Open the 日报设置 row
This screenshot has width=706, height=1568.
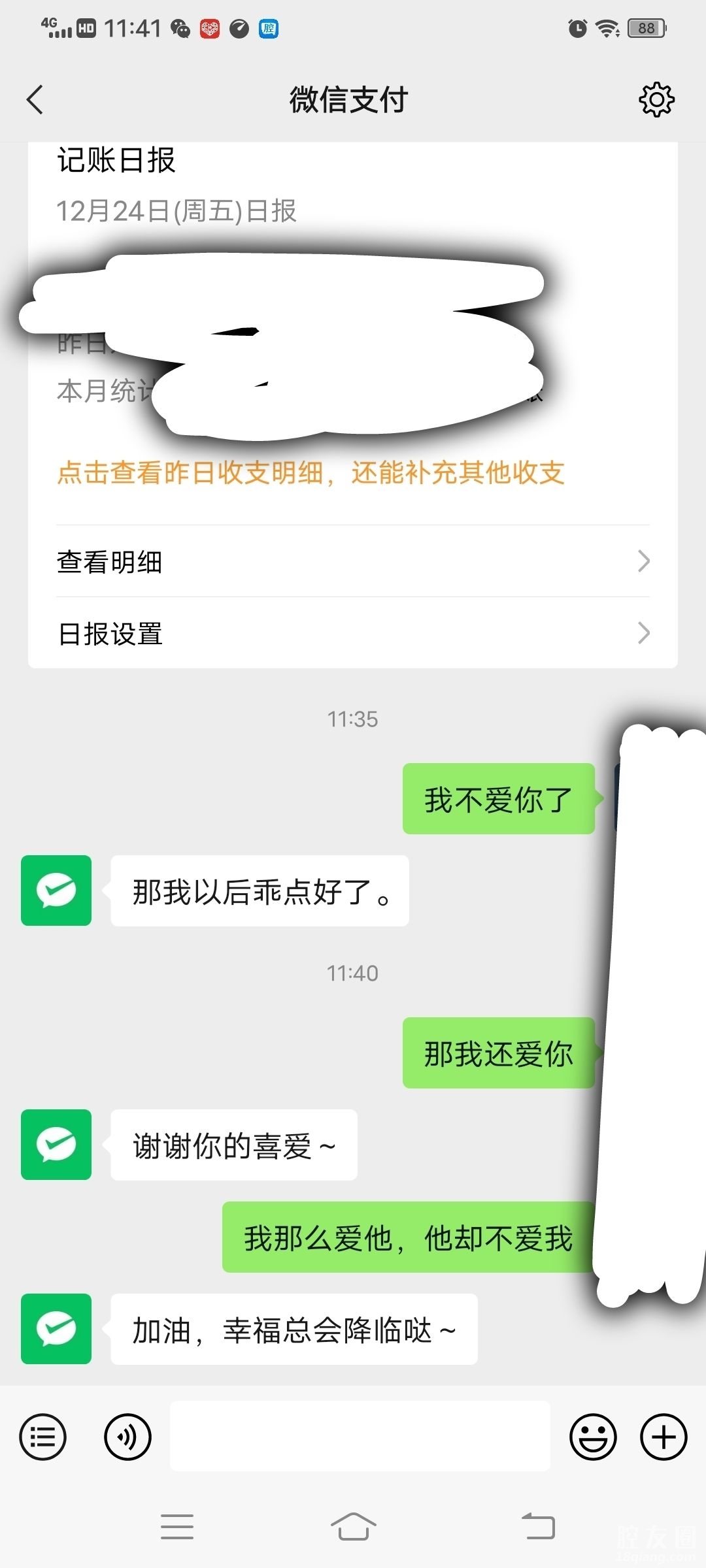pos(353,633)
